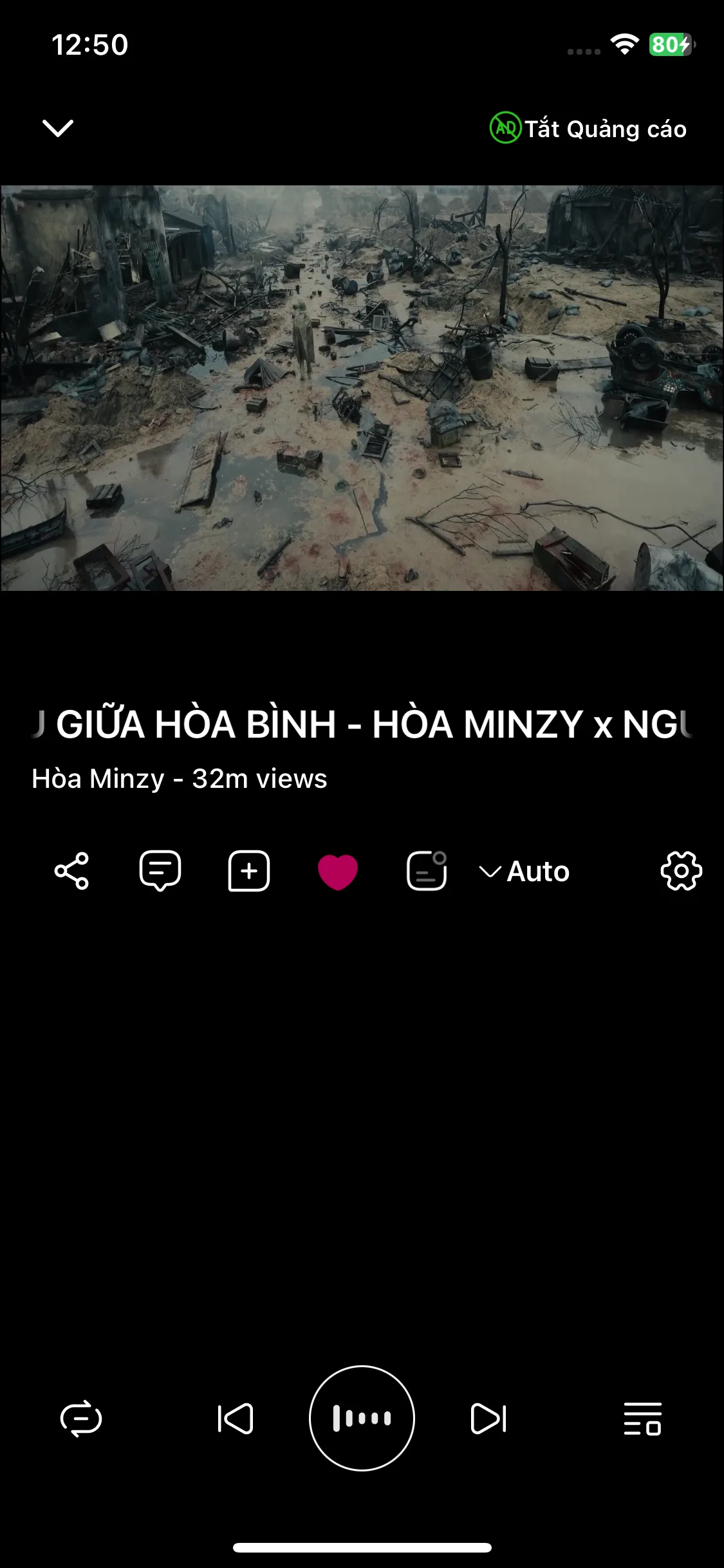
Task: Skip to the previous track
Action: (x=236, y=1419)
